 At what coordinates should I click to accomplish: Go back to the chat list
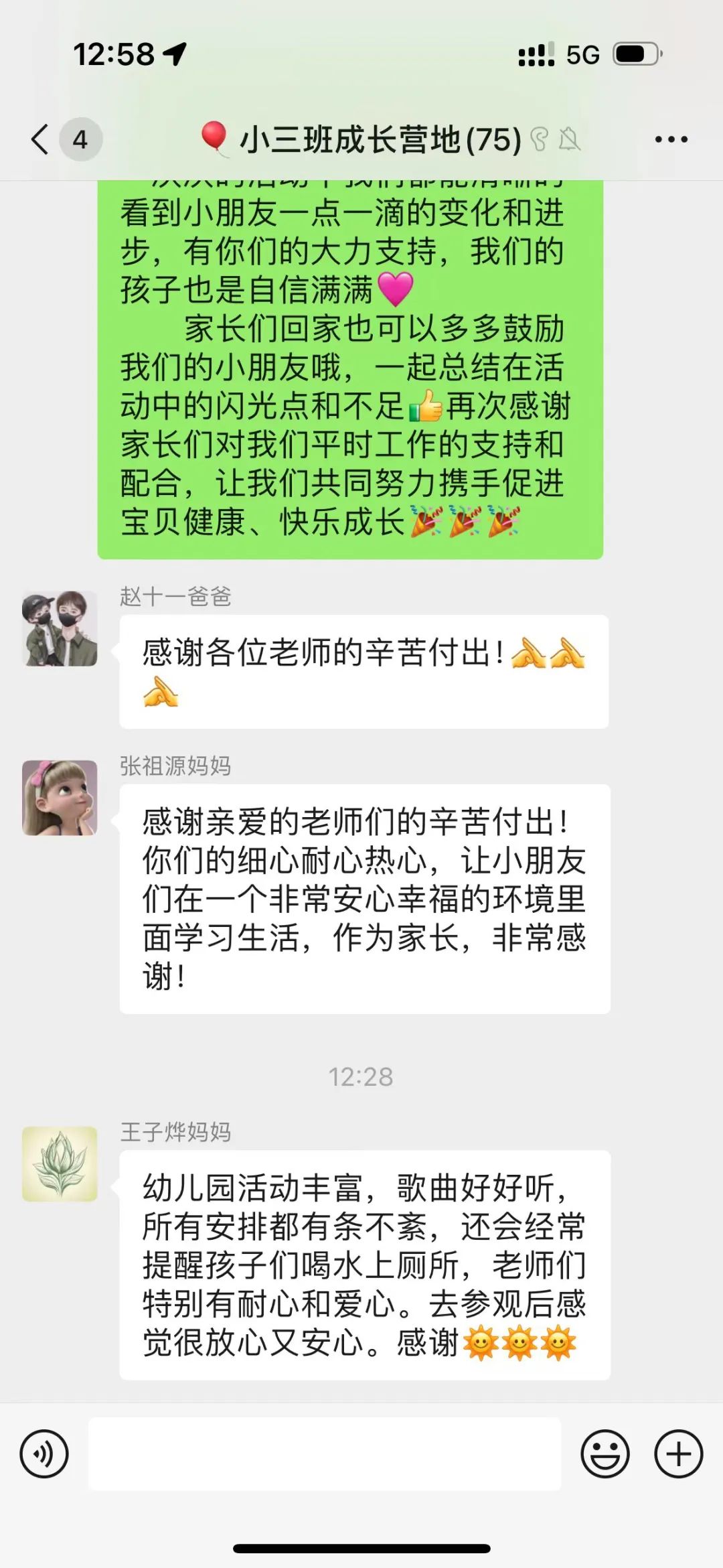point(42,139)
